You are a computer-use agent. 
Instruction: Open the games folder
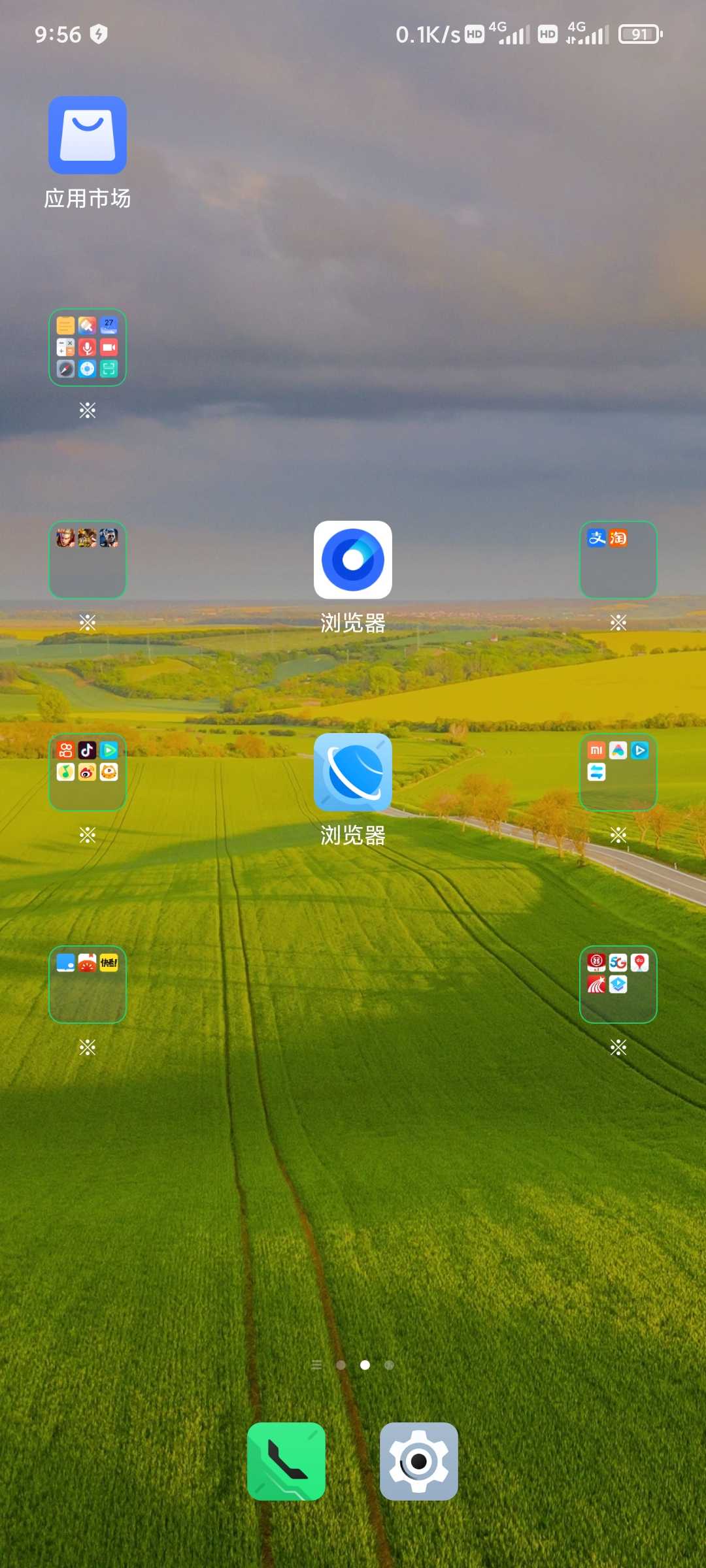[x=88, y=559]
